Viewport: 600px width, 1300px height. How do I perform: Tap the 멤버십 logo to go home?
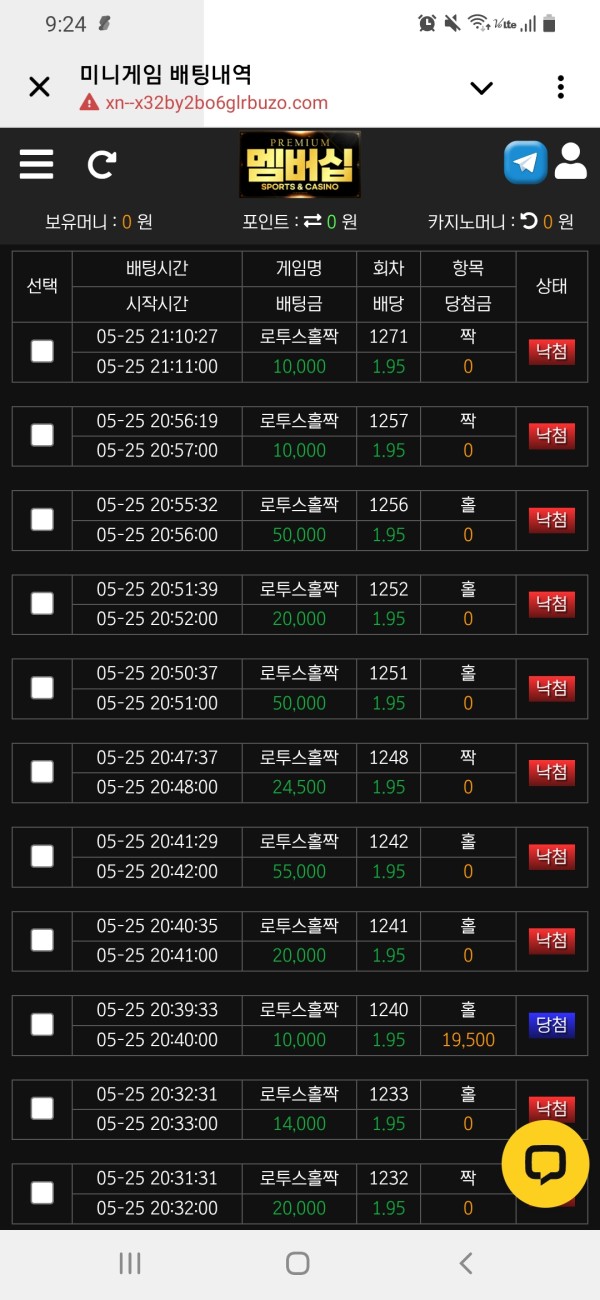pyautogui.click(x=299, y=165)
